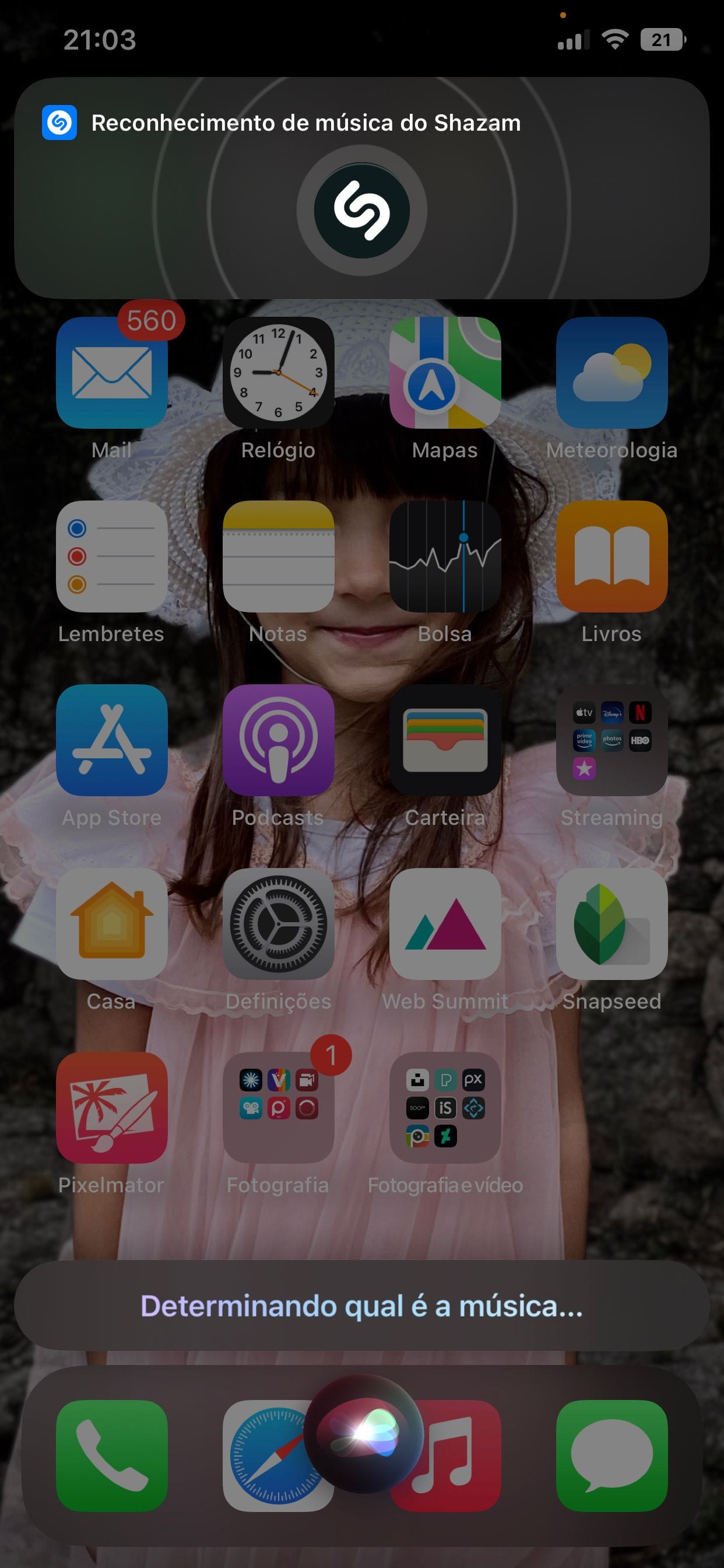The image size is (724, 1568).
Task: Check the Meteorologia weather app
Action: coord(611,373)
